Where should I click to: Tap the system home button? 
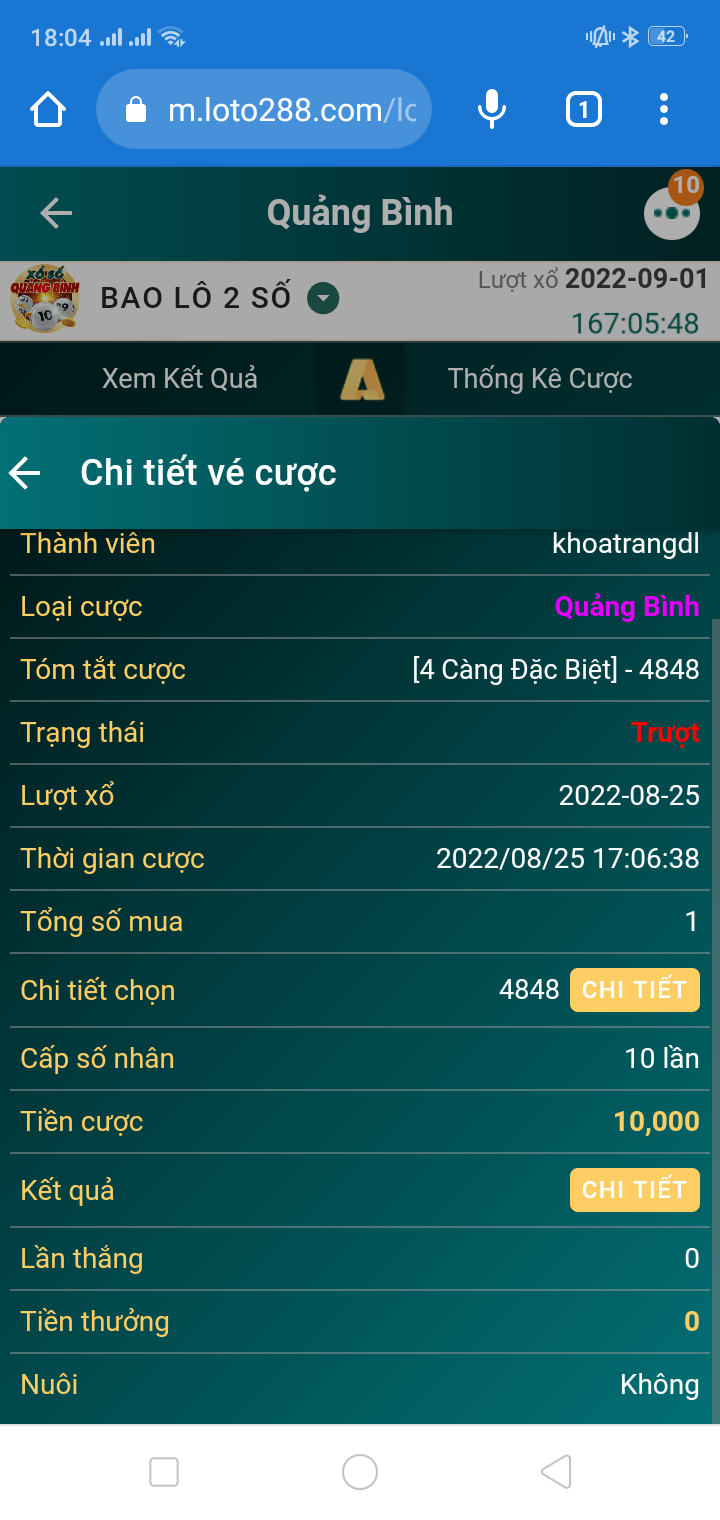pyautogui.click(x=360, y=1472)
